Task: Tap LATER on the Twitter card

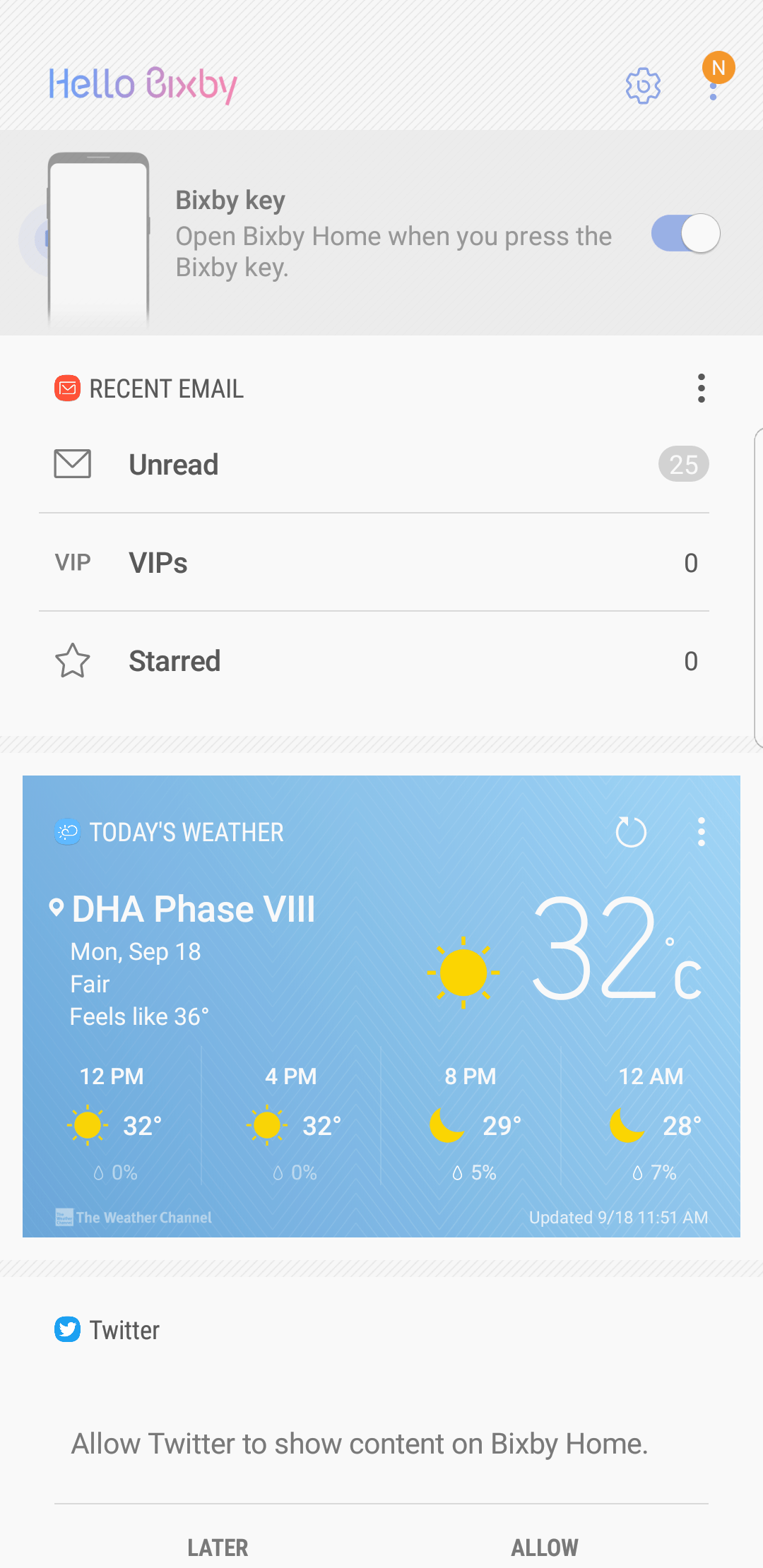Action: click(x=218, y=1547)
